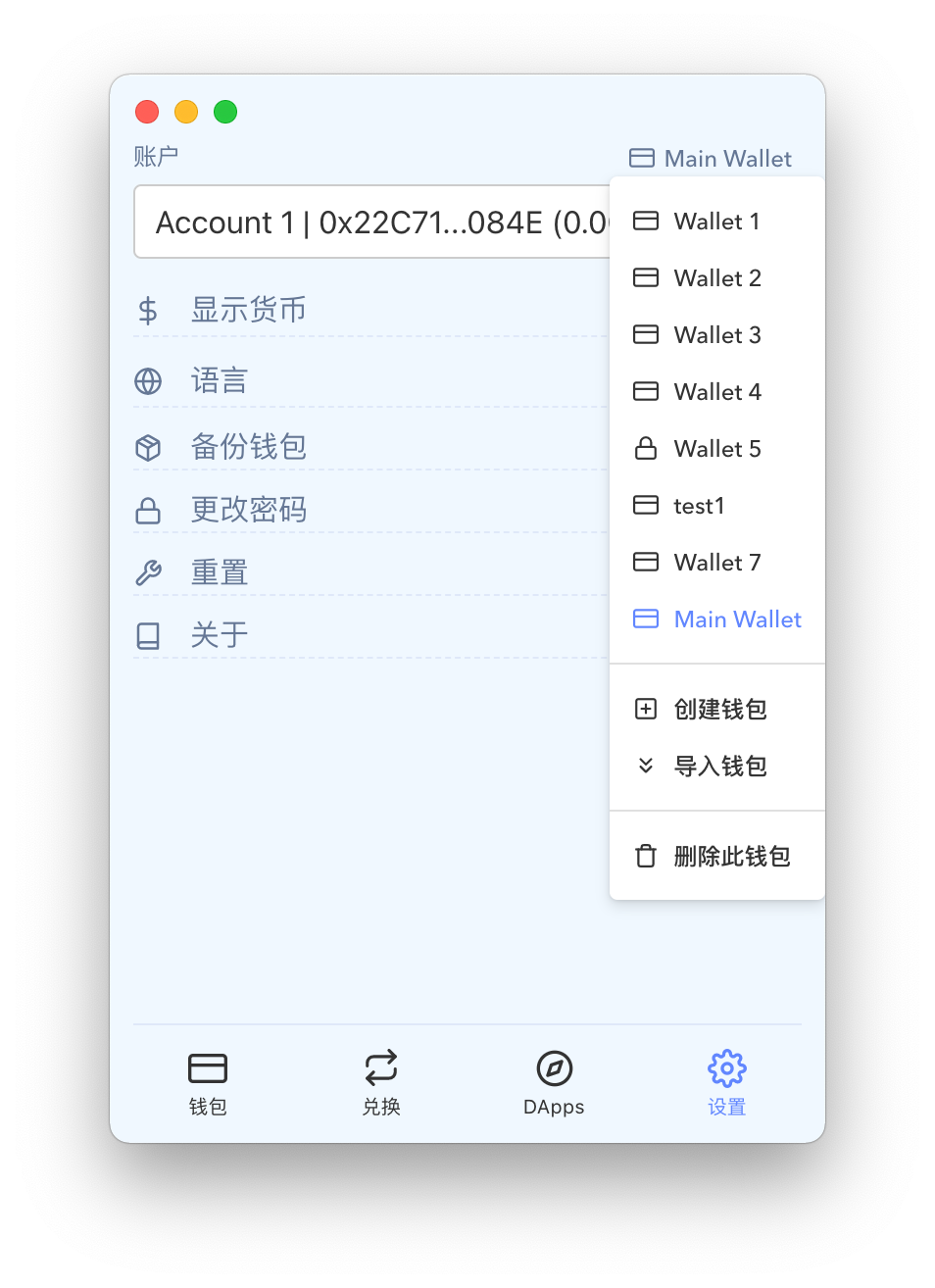
Task: Open 显示货币 currency setting
Action: 248,310
